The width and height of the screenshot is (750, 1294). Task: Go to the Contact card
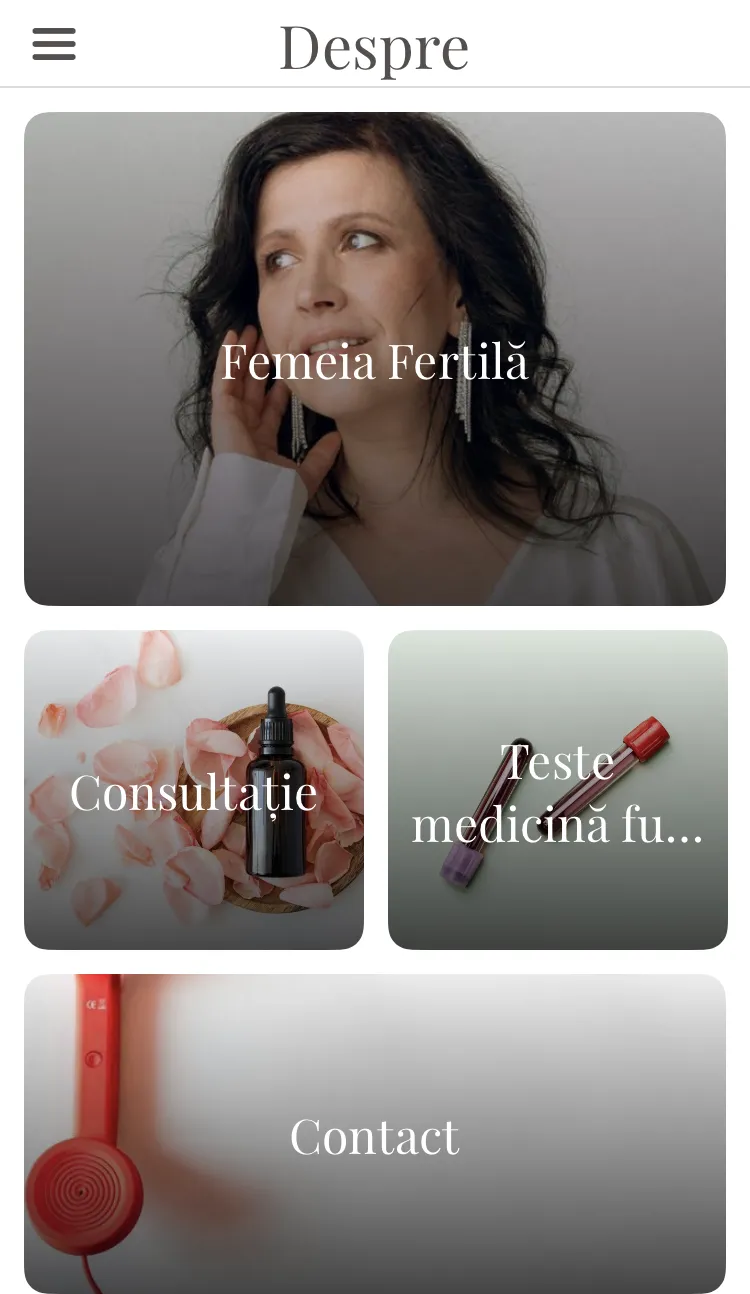coord(374,1134)
